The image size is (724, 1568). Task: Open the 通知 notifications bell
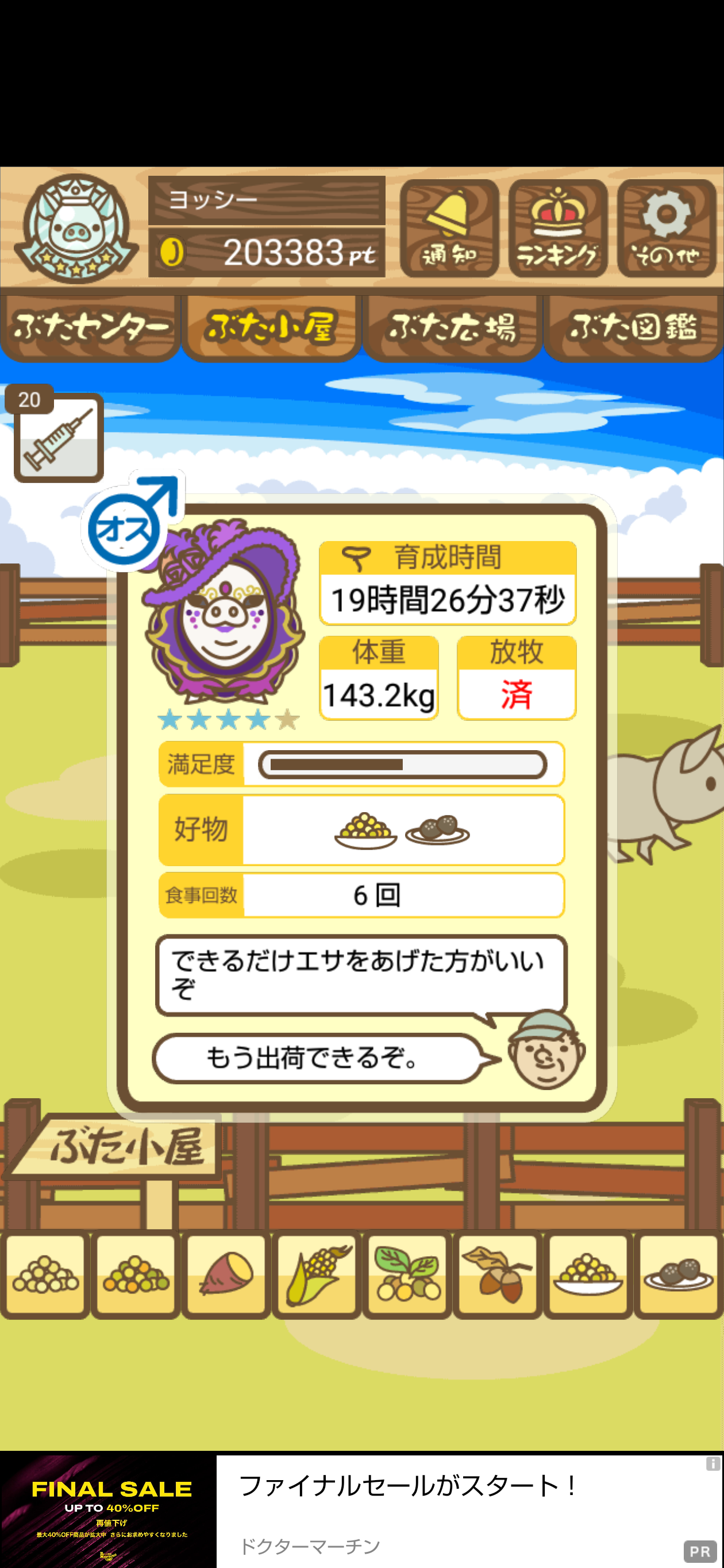pyautogui.click(x=449, y=228)
